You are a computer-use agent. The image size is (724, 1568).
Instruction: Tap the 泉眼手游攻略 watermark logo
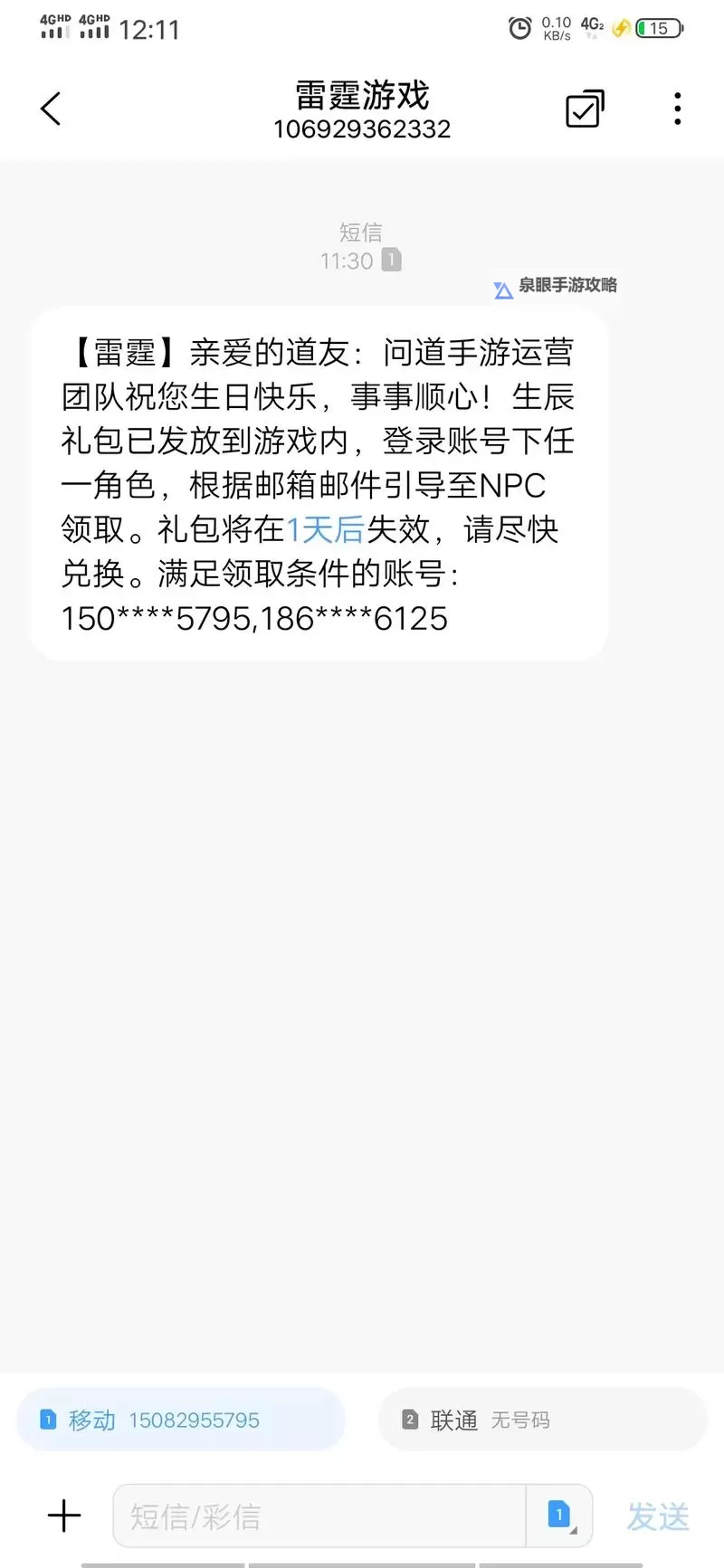click(x=553, y=287)
